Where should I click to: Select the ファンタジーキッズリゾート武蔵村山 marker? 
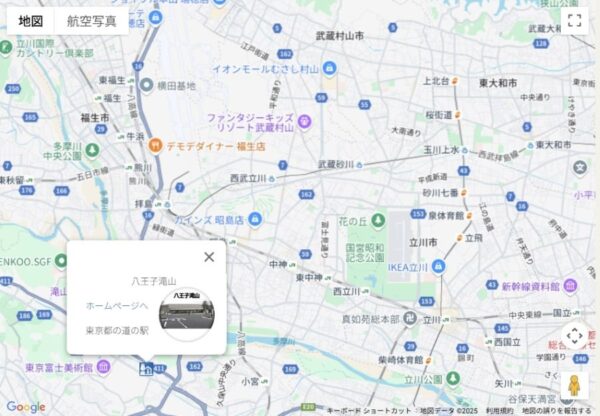coord(304,122)
